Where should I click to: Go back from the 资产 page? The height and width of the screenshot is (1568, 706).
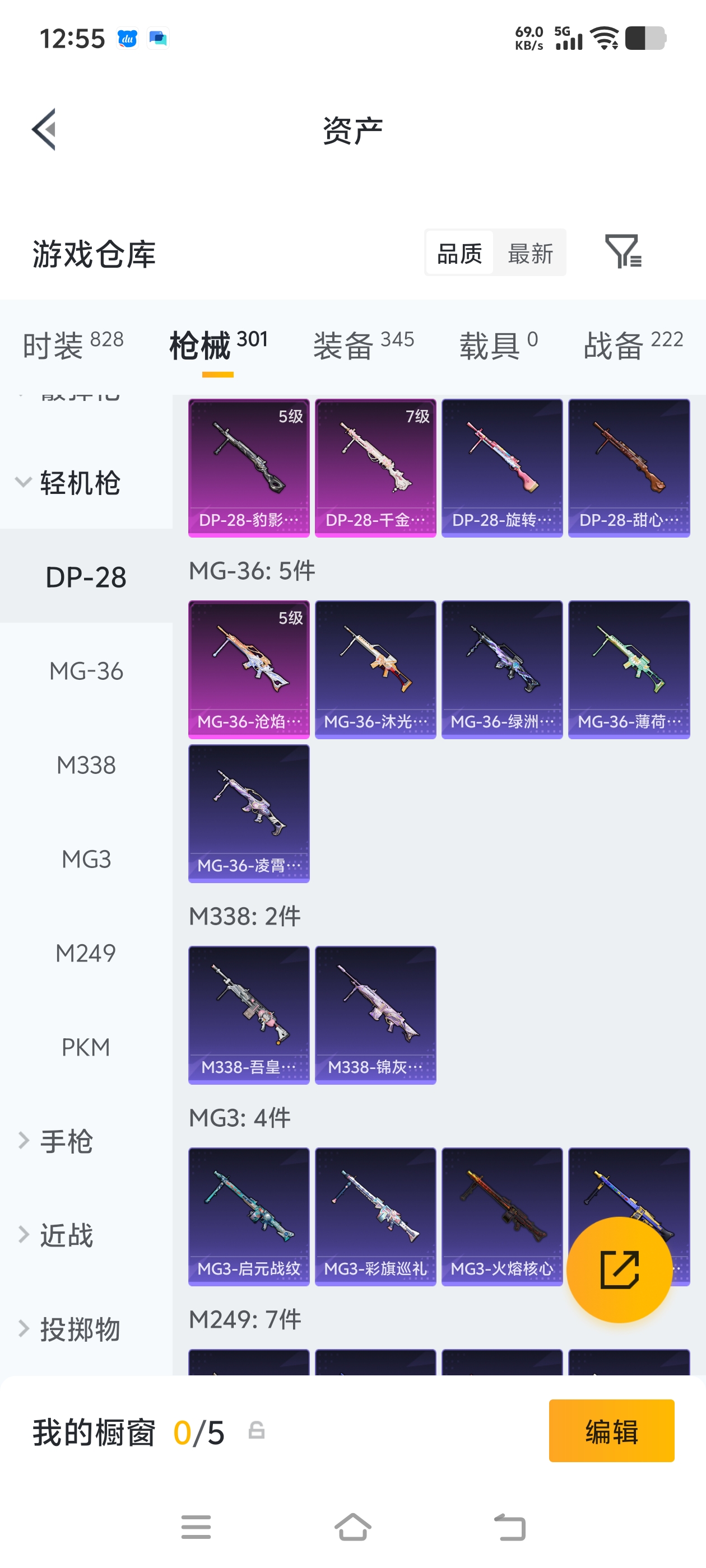44,129
